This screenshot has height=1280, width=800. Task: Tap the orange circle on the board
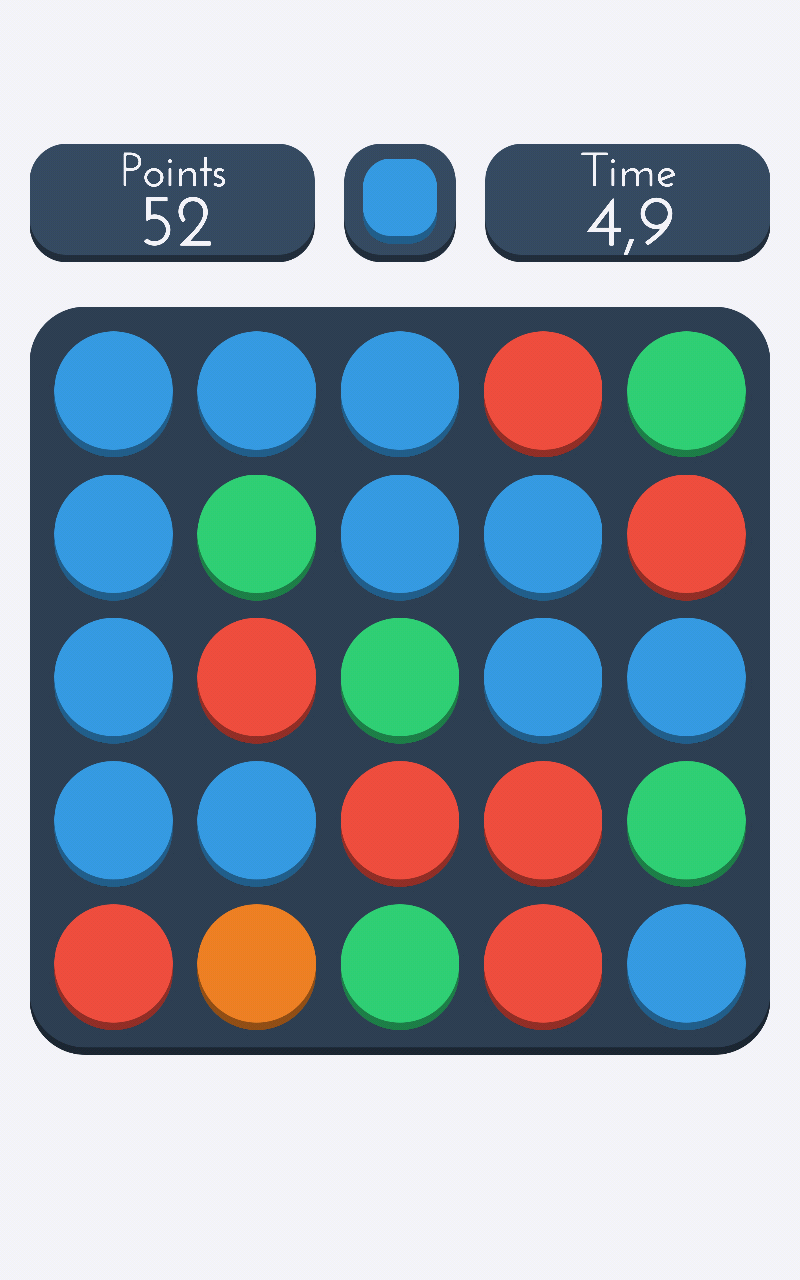(256, 963)
